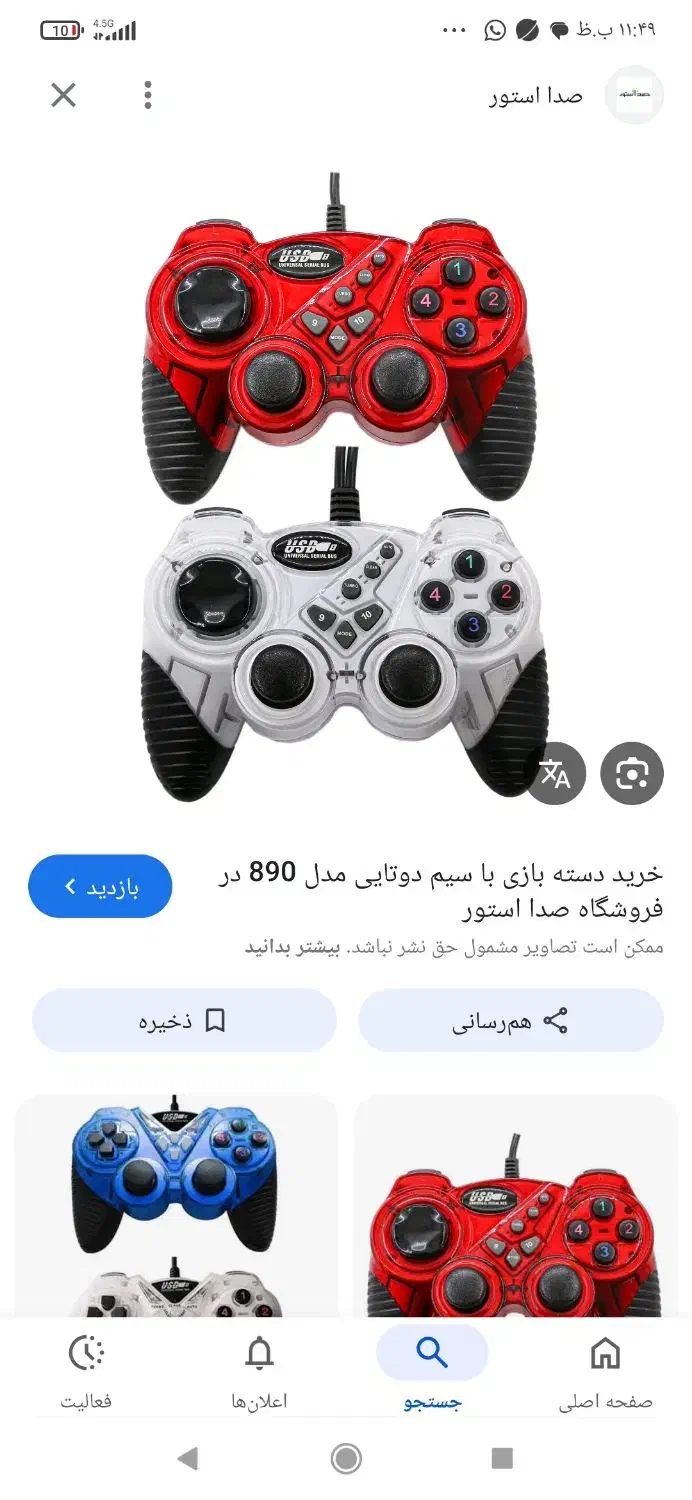Switch to the صفحه اصلی tab
The width and height of the screenshot is (692, 1500).
point(605,1370)
